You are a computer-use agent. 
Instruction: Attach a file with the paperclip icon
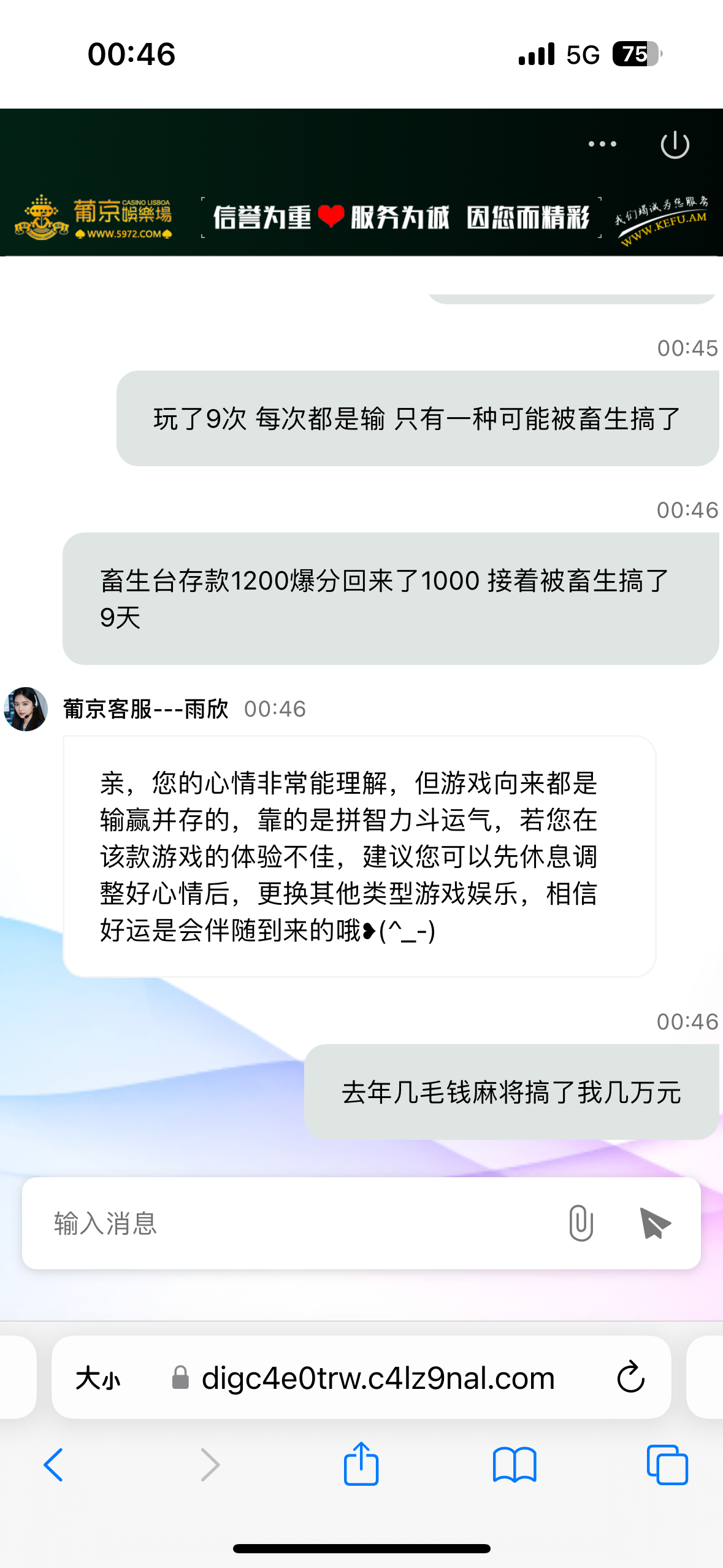[580, 1223]
